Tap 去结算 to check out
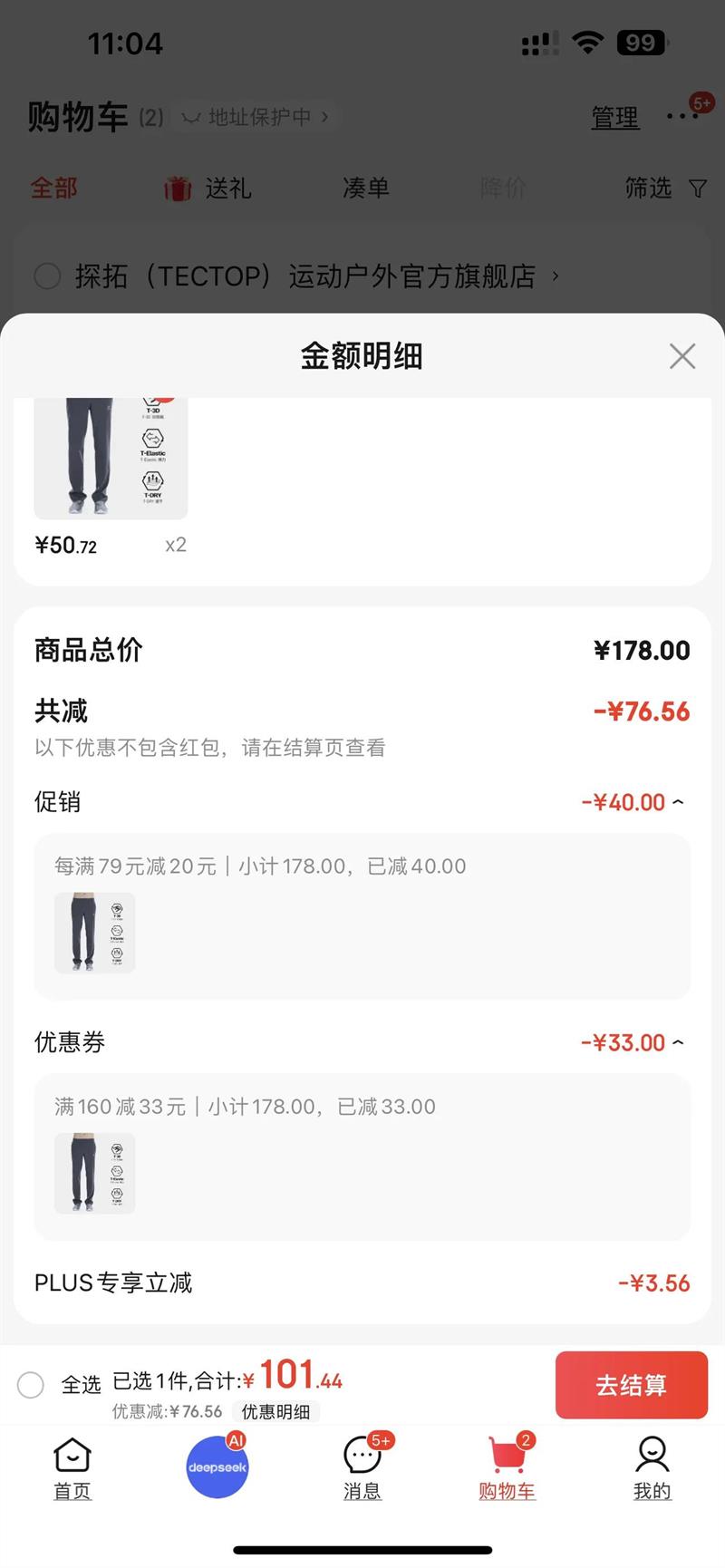This screenshot has height=1568, width=725. [x=631, y=1384]
